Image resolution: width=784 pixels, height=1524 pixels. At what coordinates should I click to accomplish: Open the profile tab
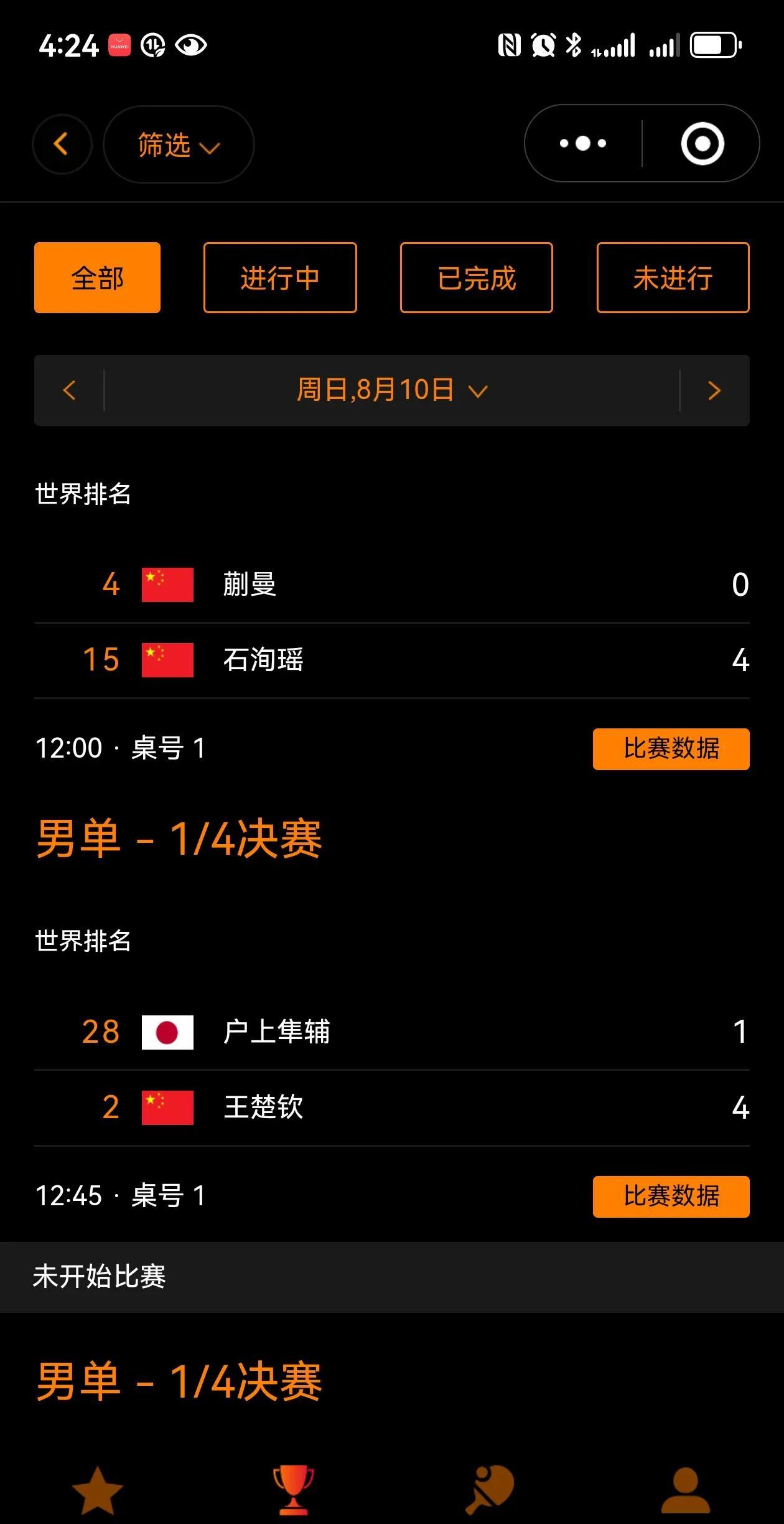point(685,1490)
